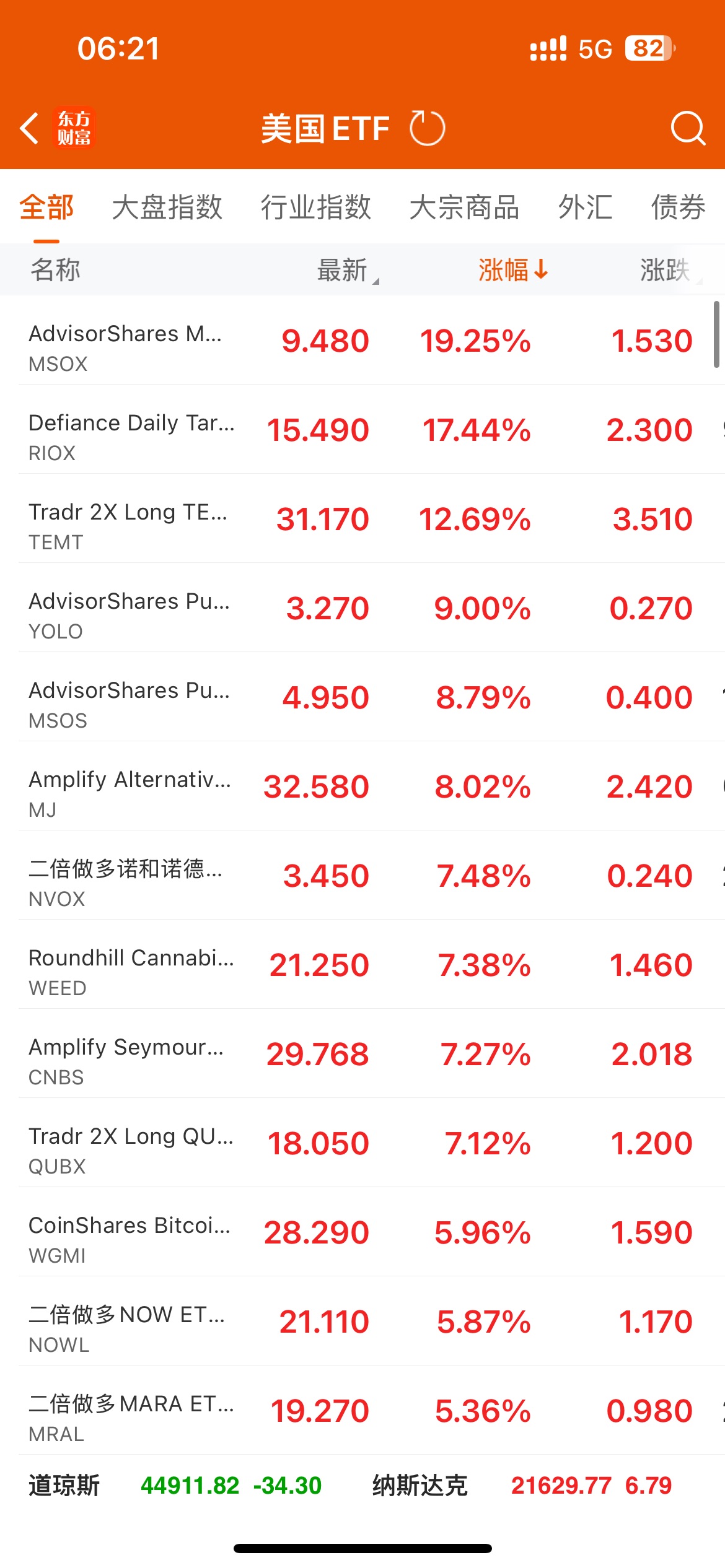This screenshot has height=1568, width=725.
Task: Switch to the 行业指数 tab
Action: (x=316, y=207)
